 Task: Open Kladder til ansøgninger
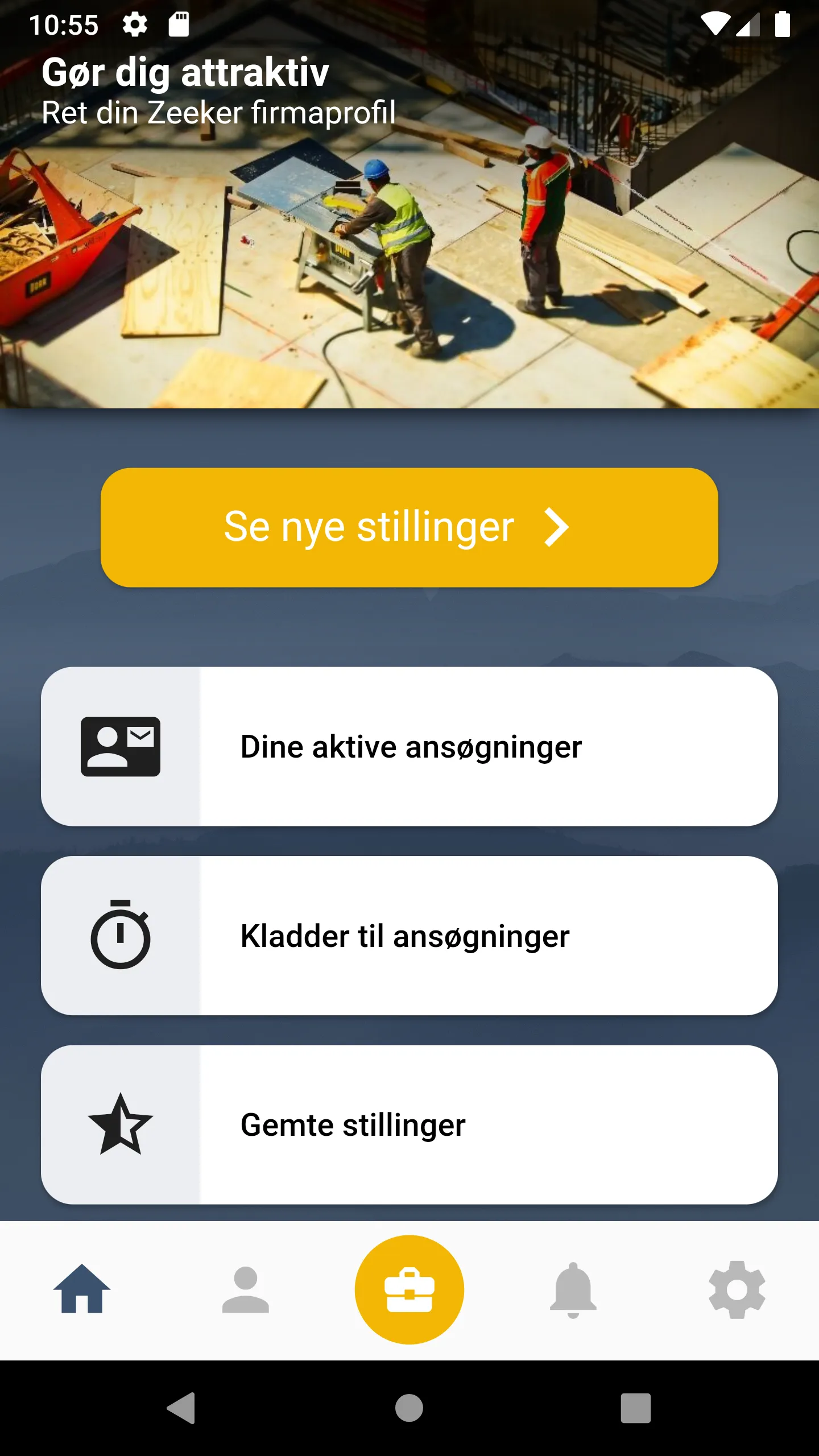click(409, 936)
